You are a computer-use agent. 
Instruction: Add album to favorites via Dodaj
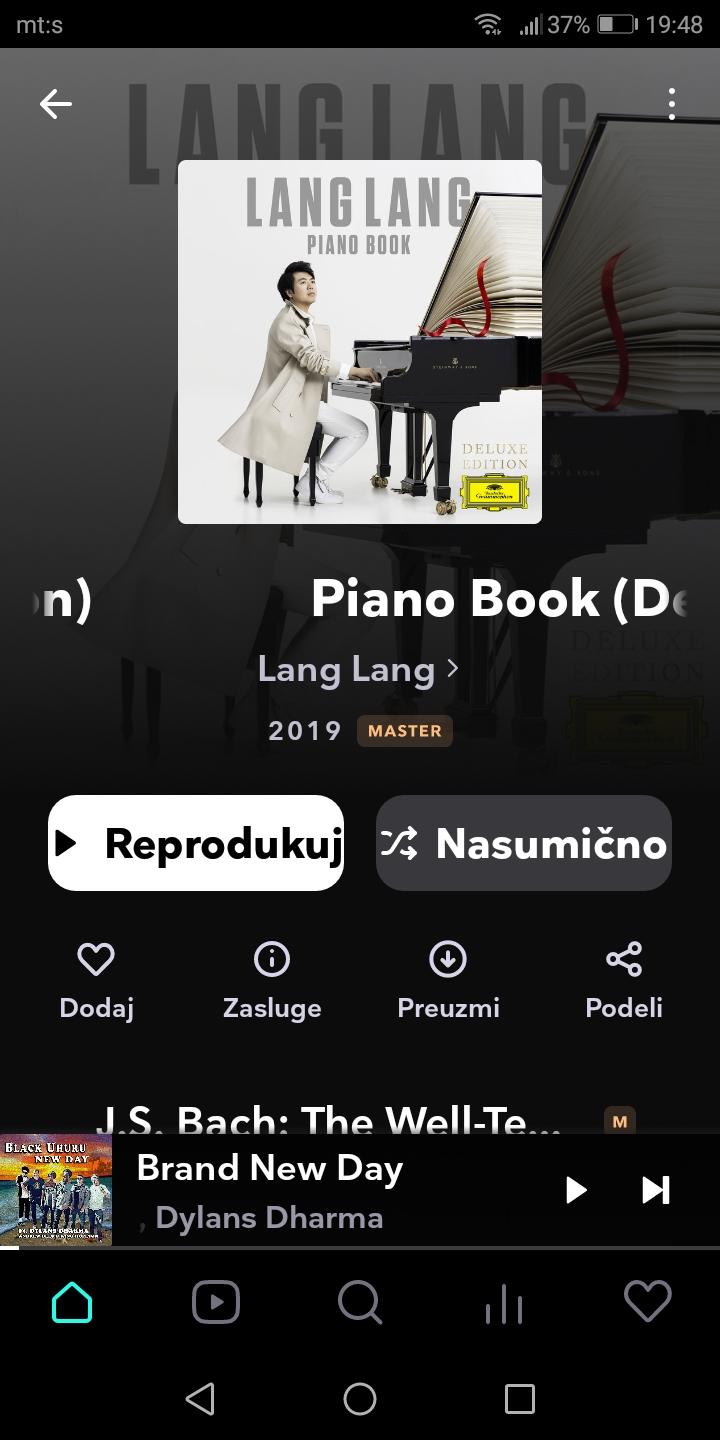(x=96, y=981)
